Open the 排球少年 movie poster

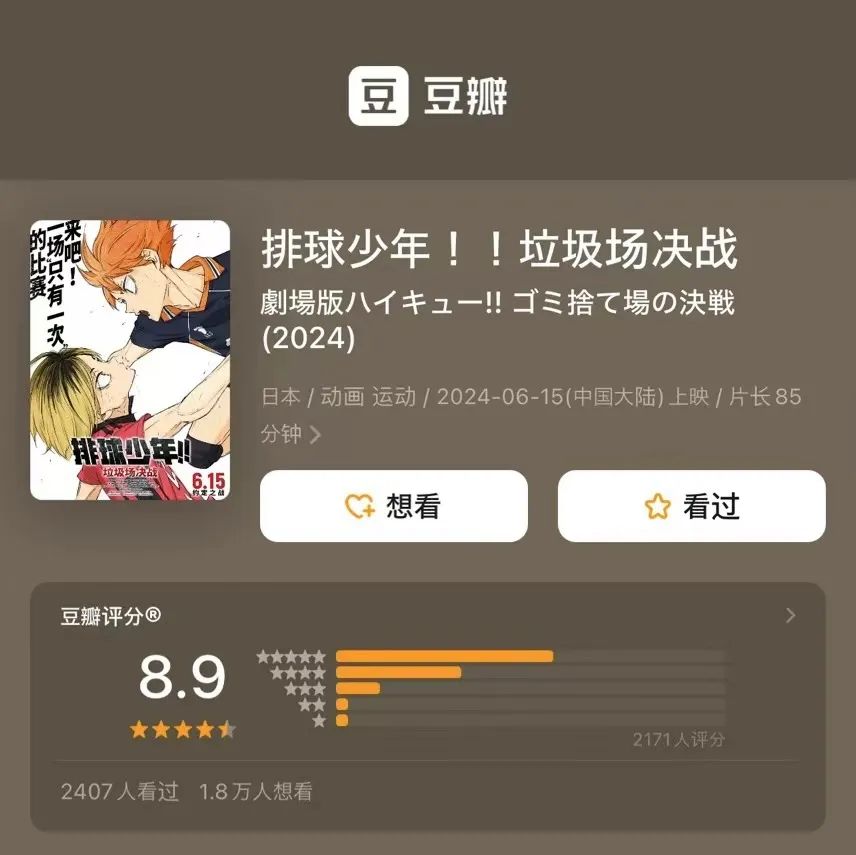tap(130, 360)
